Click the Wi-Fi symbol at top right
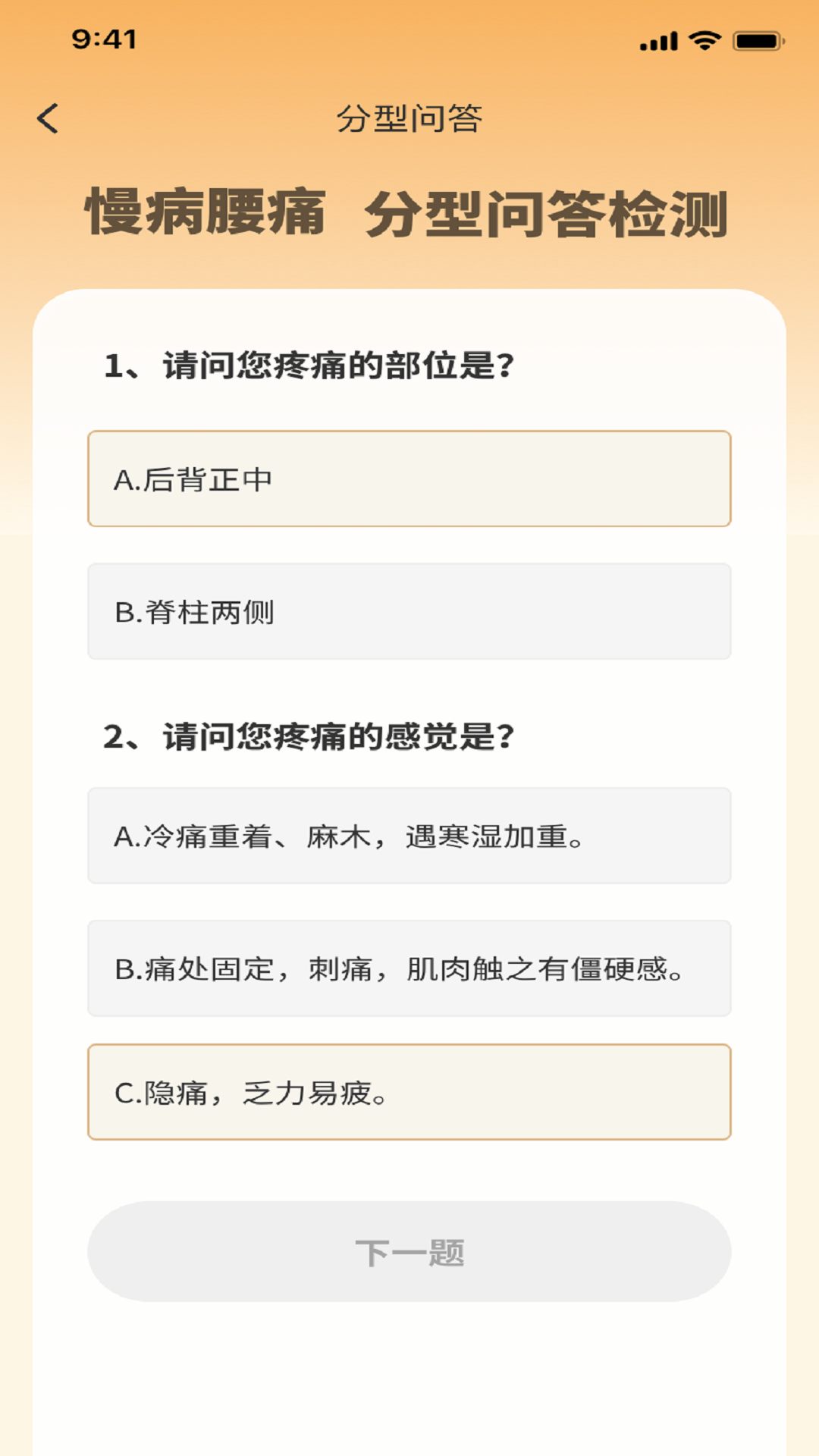This screenshot has height=1456, width=819. (707, 42)
